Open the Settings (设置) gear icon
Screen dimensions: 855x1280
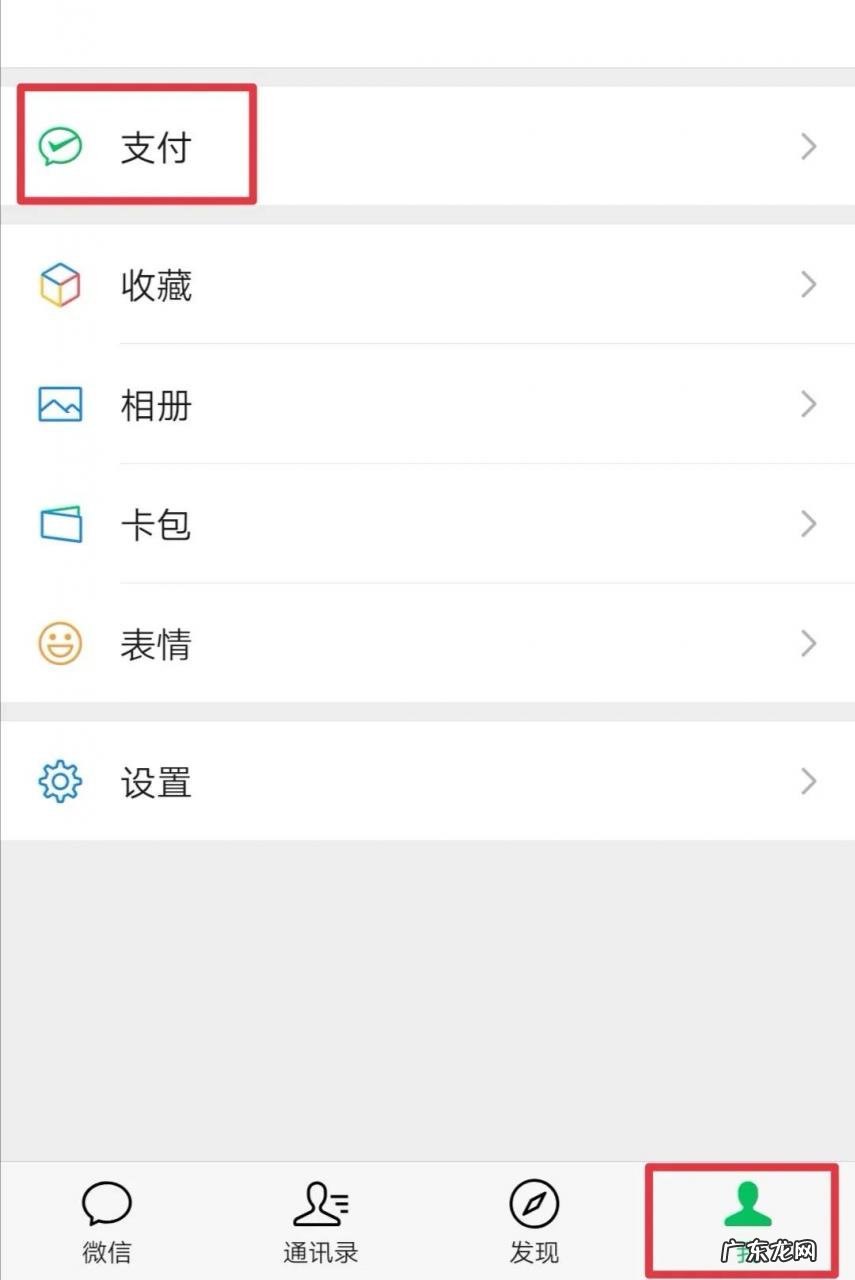click(60, 782)
